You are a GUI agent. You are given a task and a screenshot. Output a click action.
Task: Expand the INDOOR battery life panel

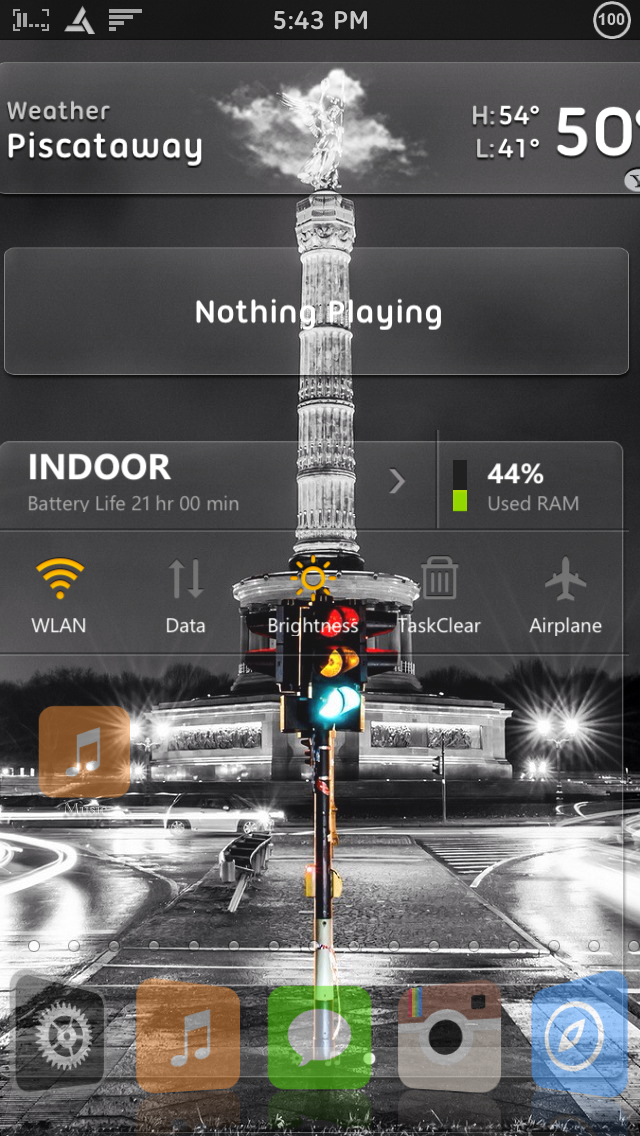[218, 485]
